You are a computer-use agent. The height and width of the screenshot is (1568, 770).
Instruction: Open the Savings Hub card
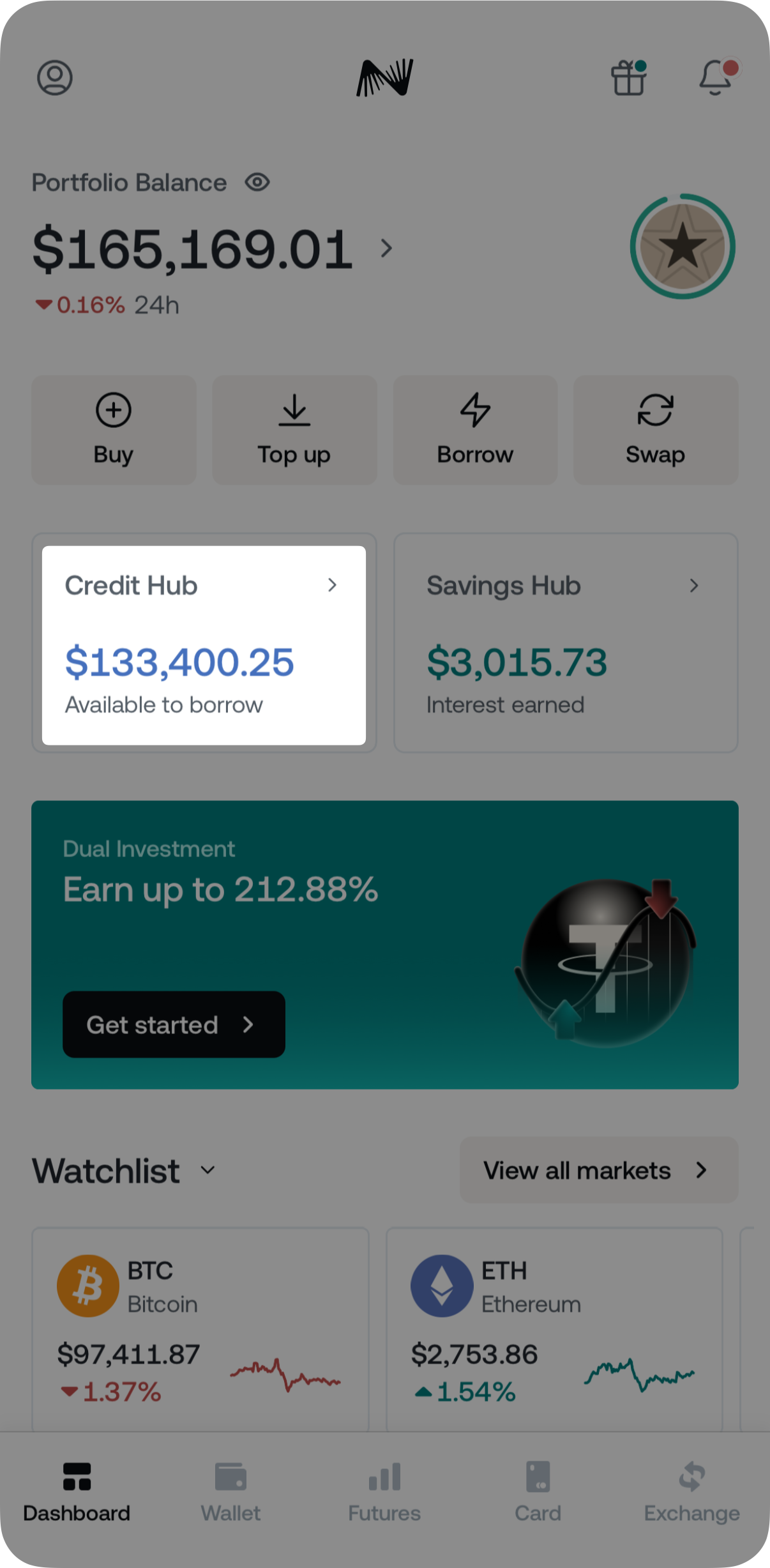566,643
